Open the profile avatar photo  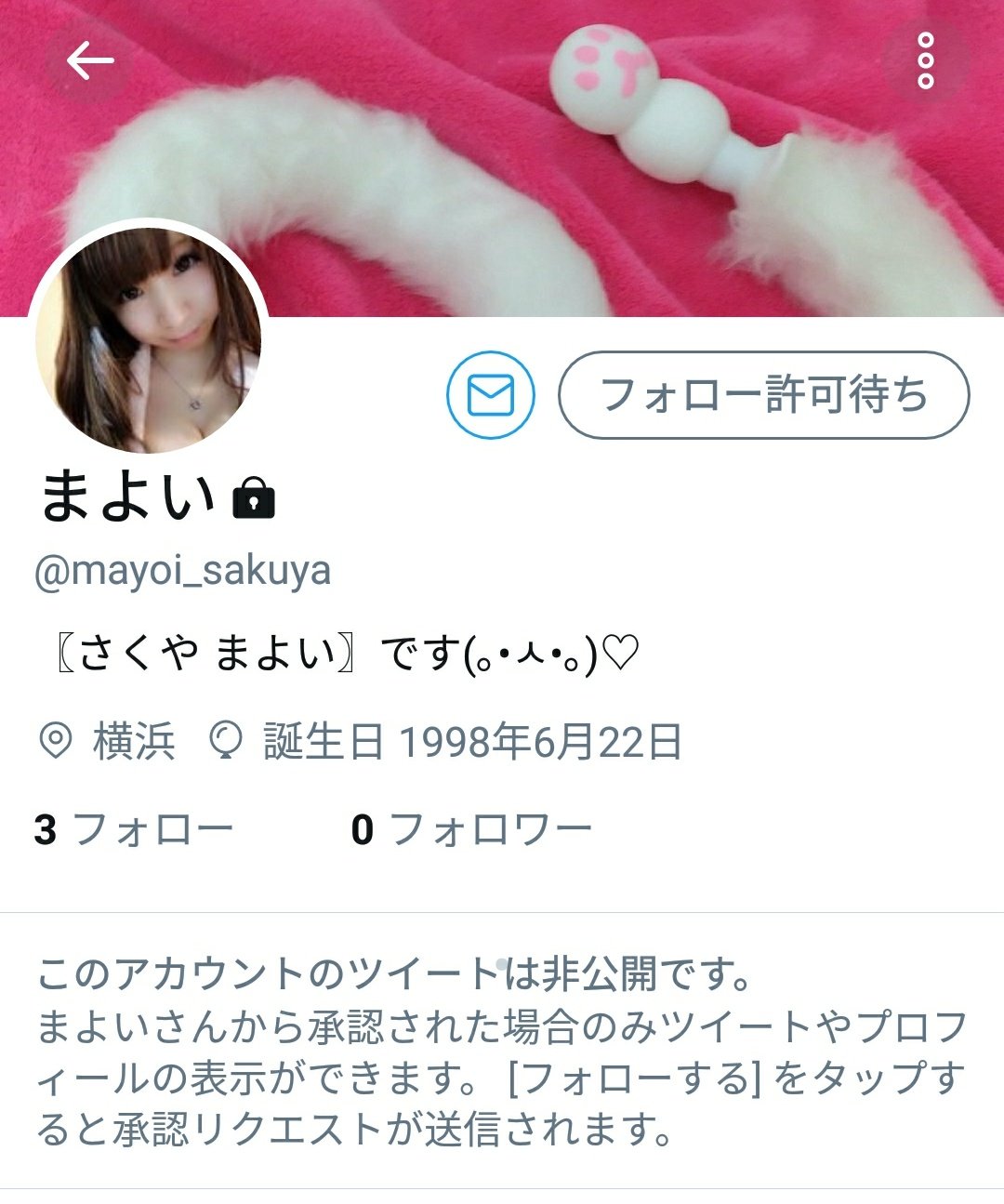coord(149,339)
